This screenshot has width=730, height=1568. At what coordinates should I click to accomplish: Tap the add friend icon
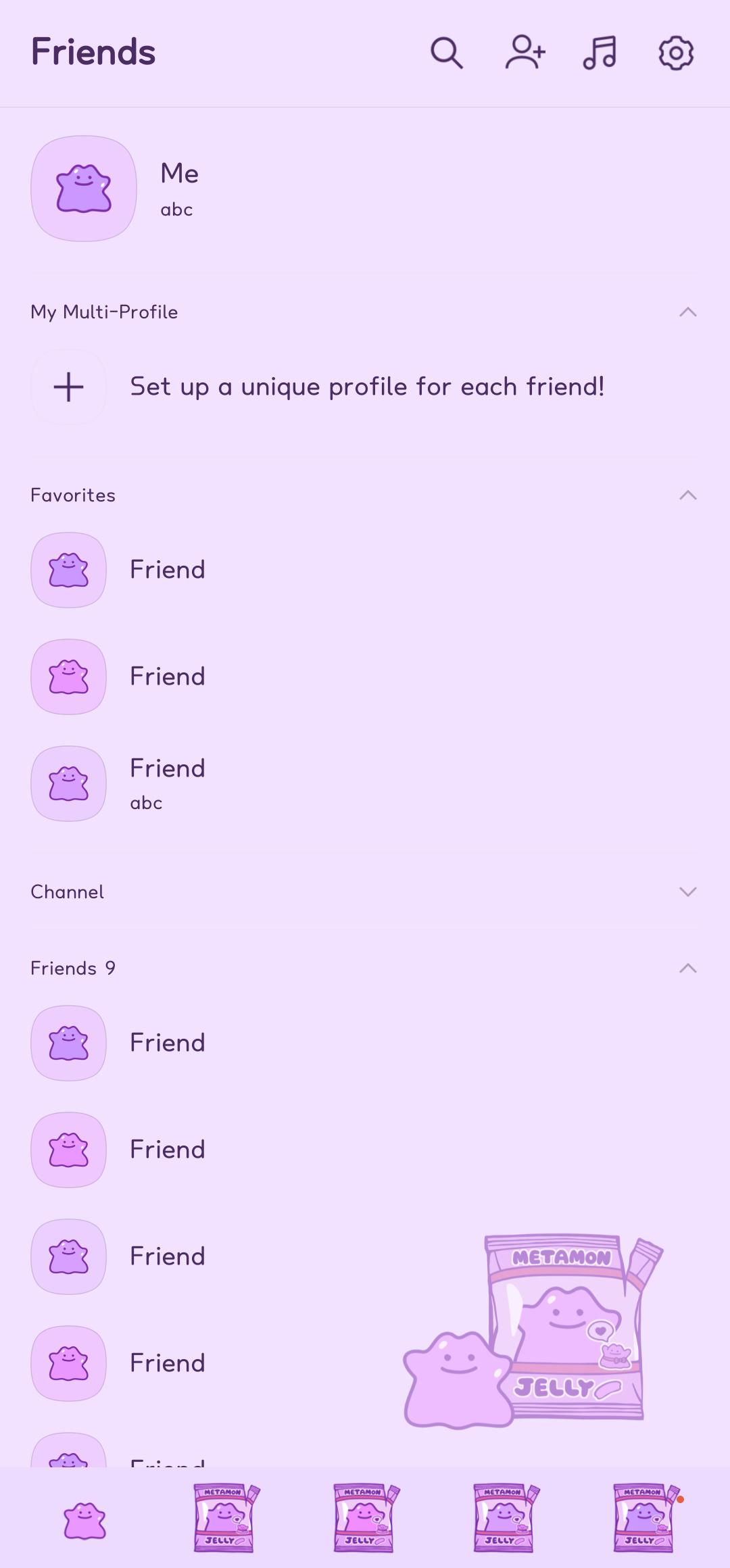coord(525,53)
